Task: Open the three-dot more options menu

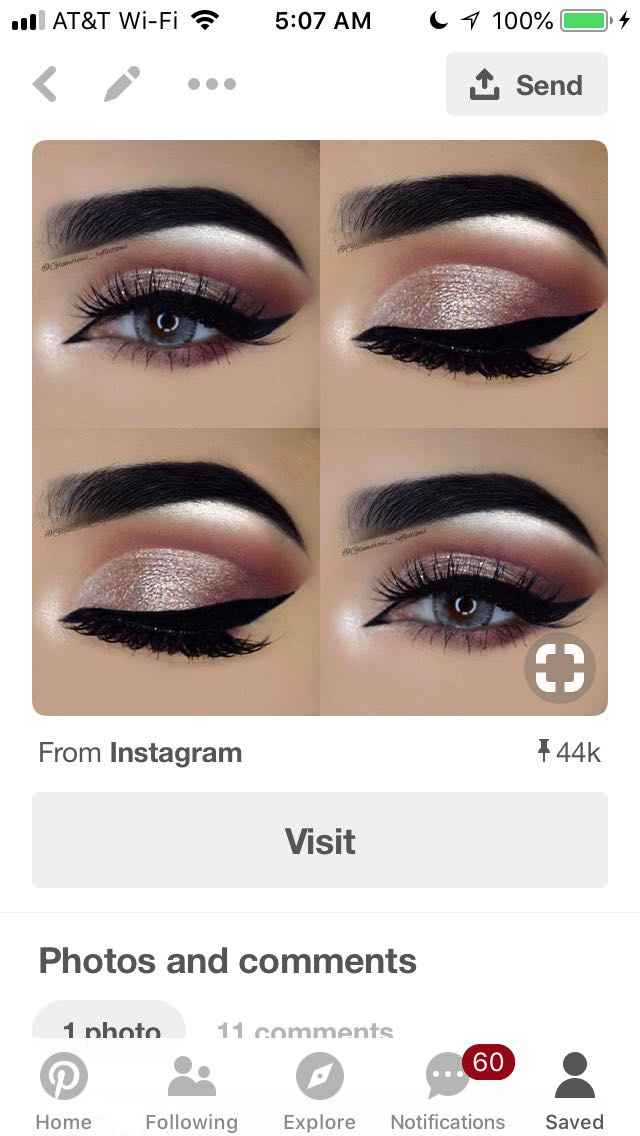Action: click(212, 85)
